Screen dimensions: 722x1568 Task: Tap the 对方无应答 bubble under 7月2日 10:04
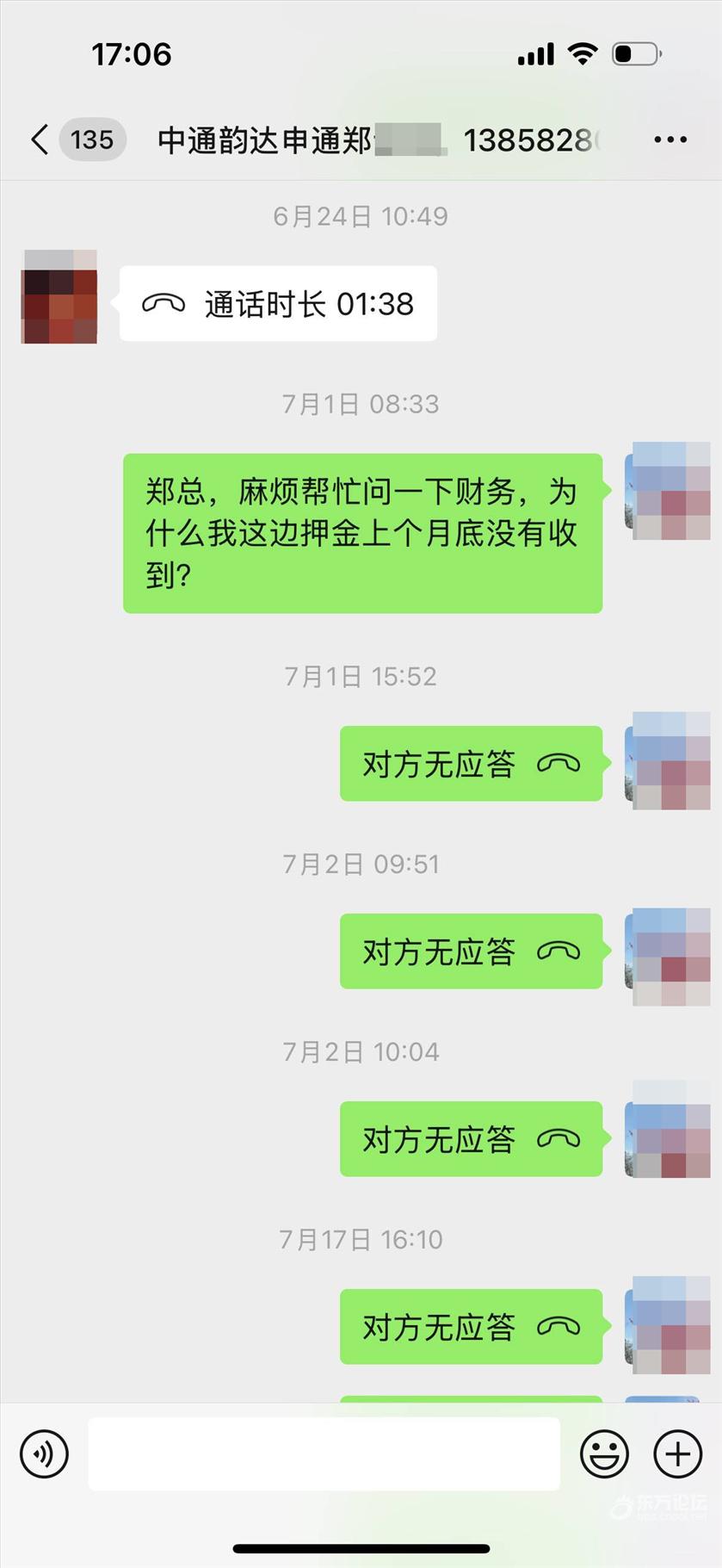click(471, 1139)
